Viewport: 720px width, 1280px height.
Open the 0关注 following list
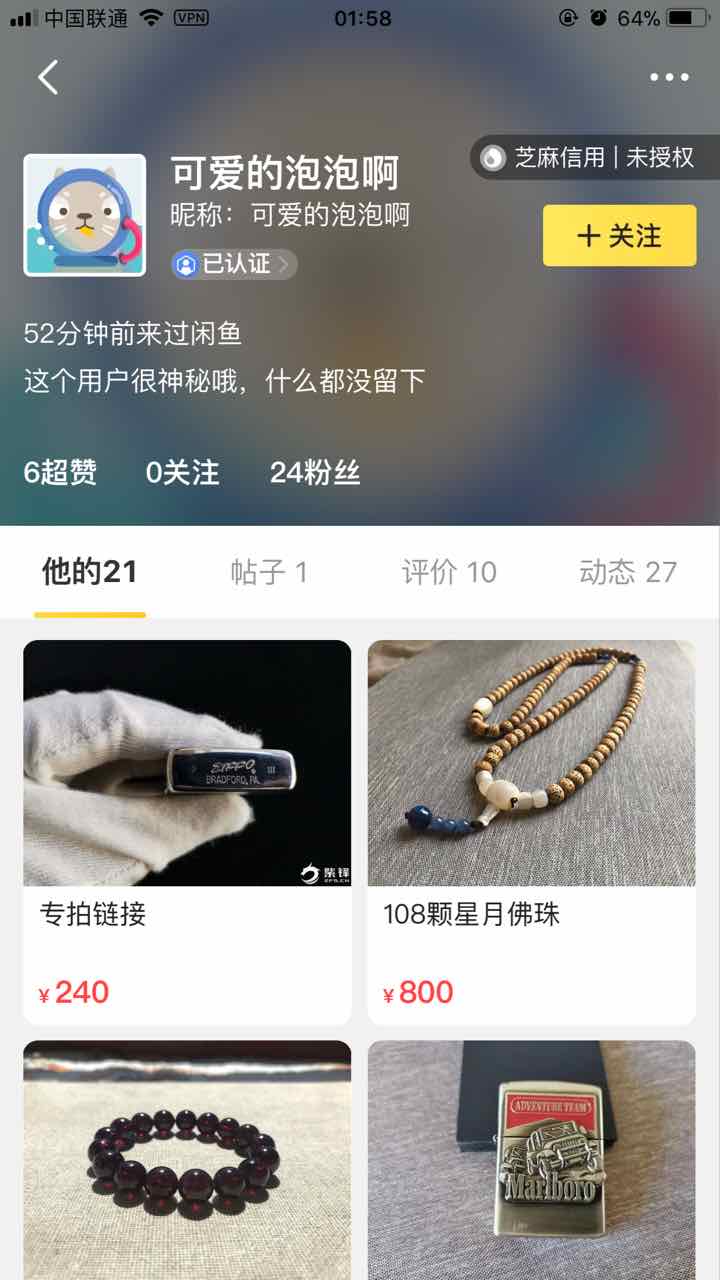[182, 472]
